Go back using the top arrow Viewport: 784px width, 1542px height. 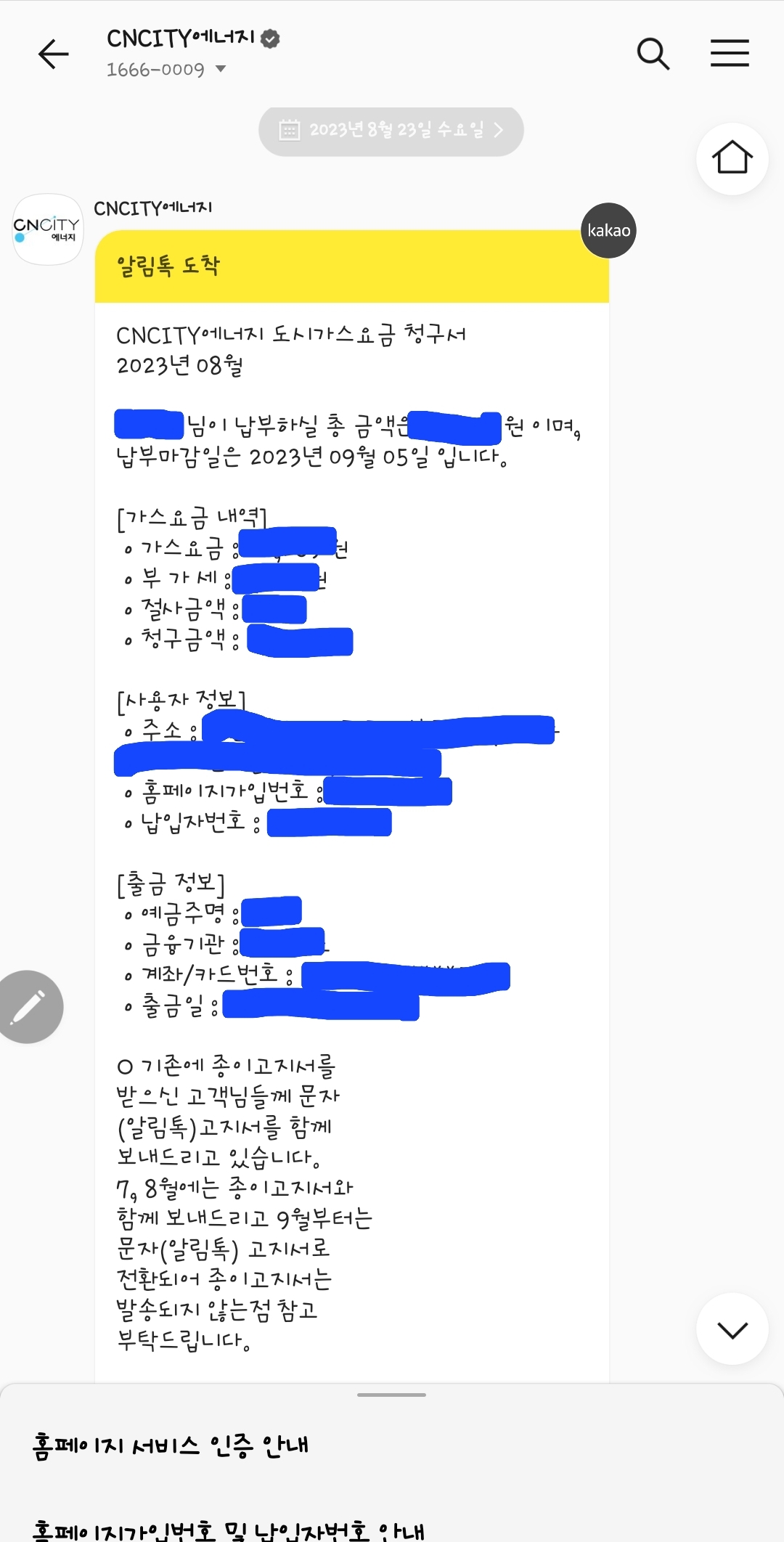[x=53, y=54]
